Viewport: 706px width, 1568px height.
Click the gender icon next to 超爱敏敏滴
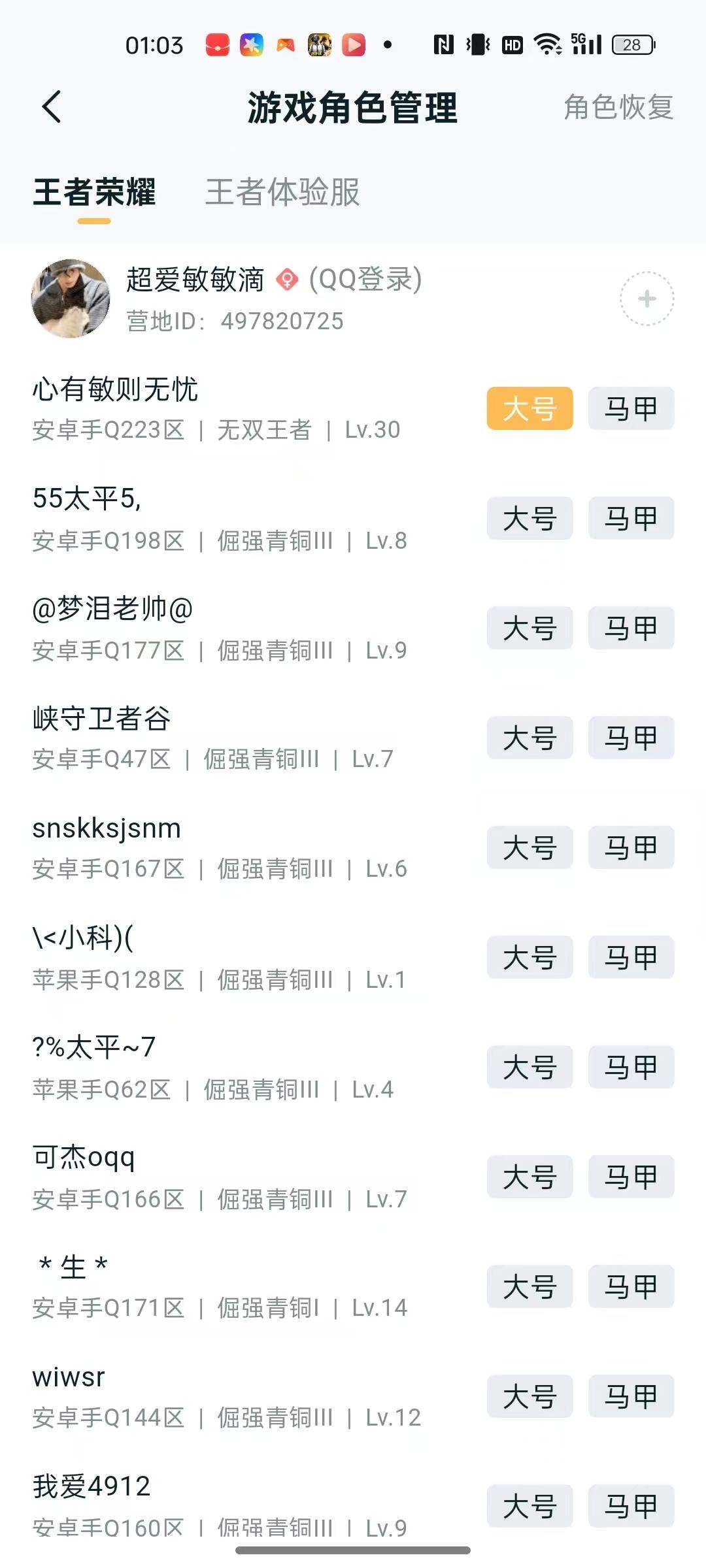(x=286, y=280)
